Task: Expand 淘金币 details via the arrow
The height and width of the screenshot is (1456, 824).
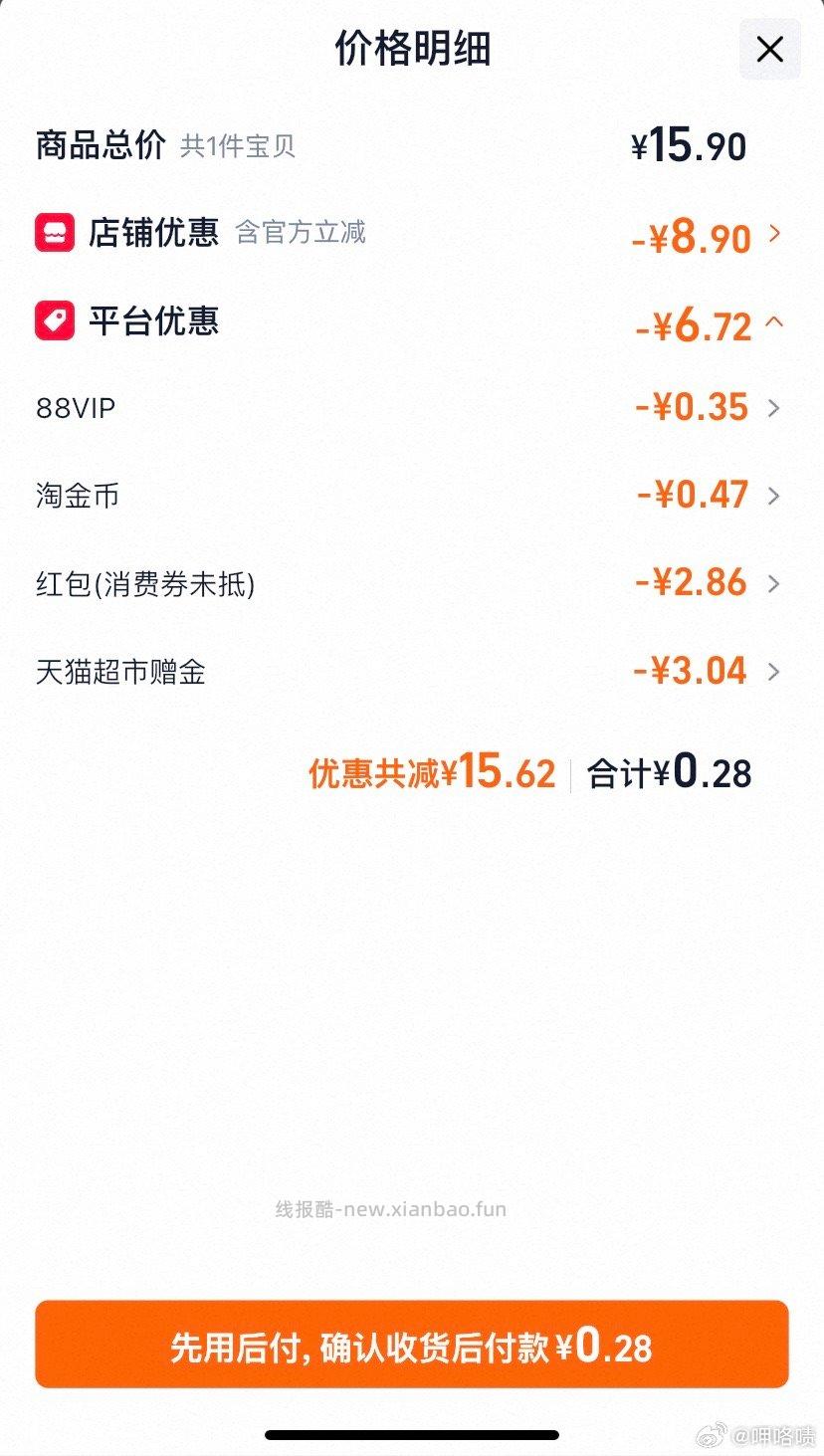Action: [775, 496]
